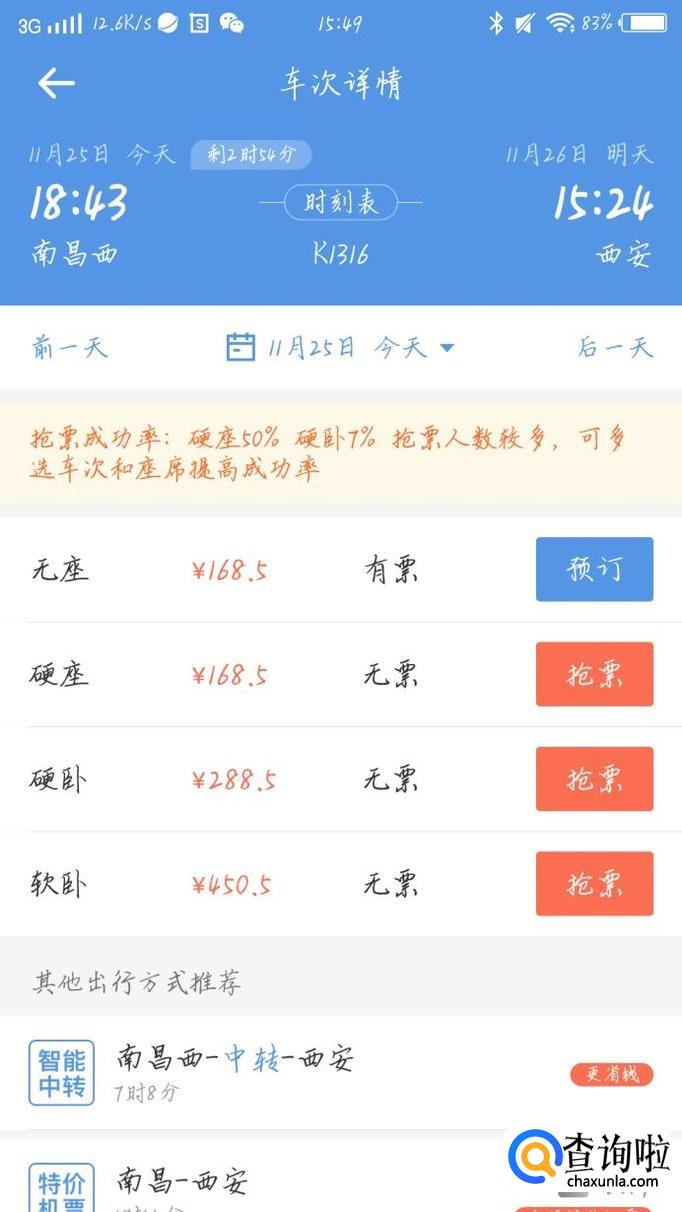Open the 时刻表 timetable button

tap(341, 203)
